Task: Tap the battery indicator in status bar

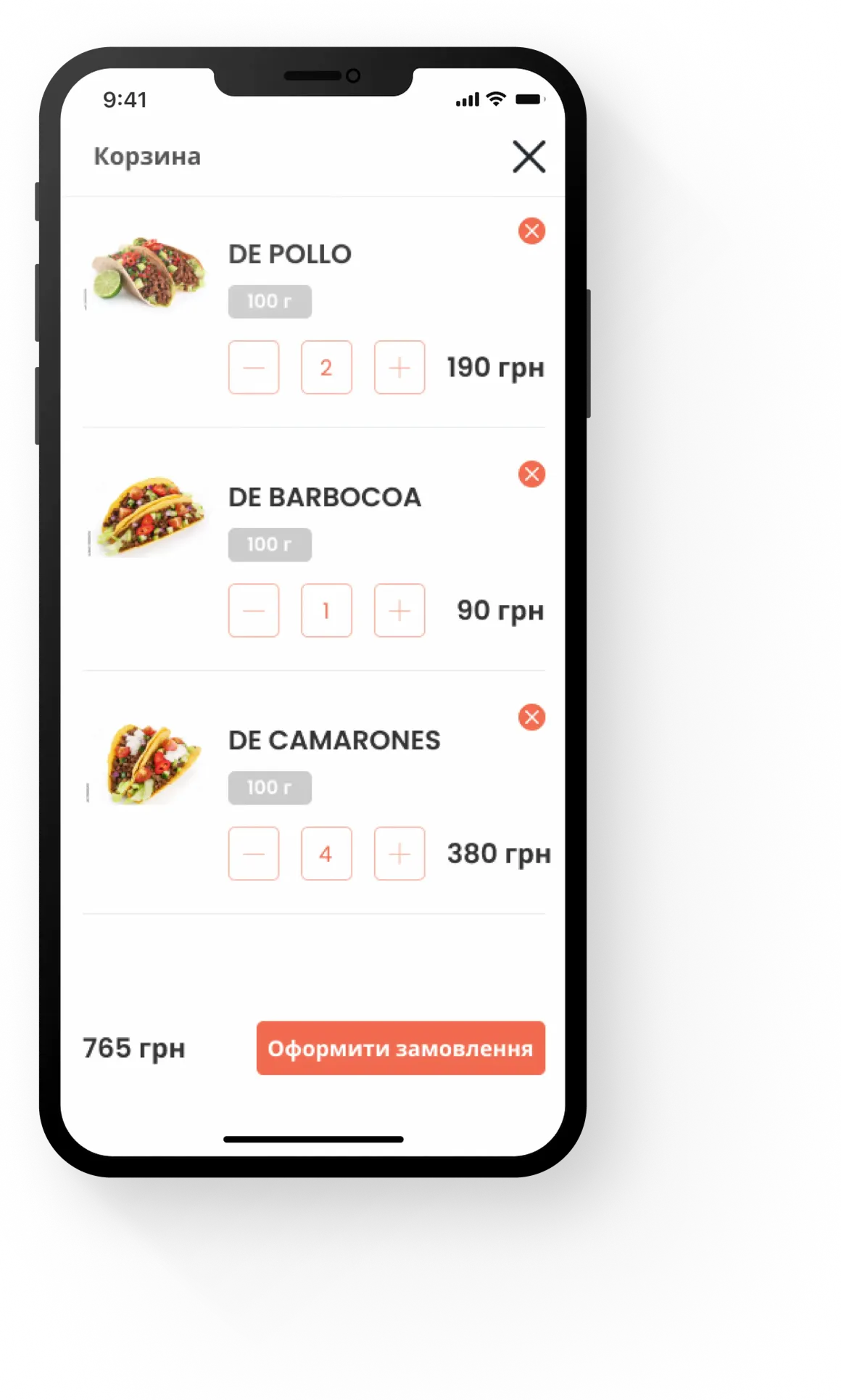Action: [529, 99]
